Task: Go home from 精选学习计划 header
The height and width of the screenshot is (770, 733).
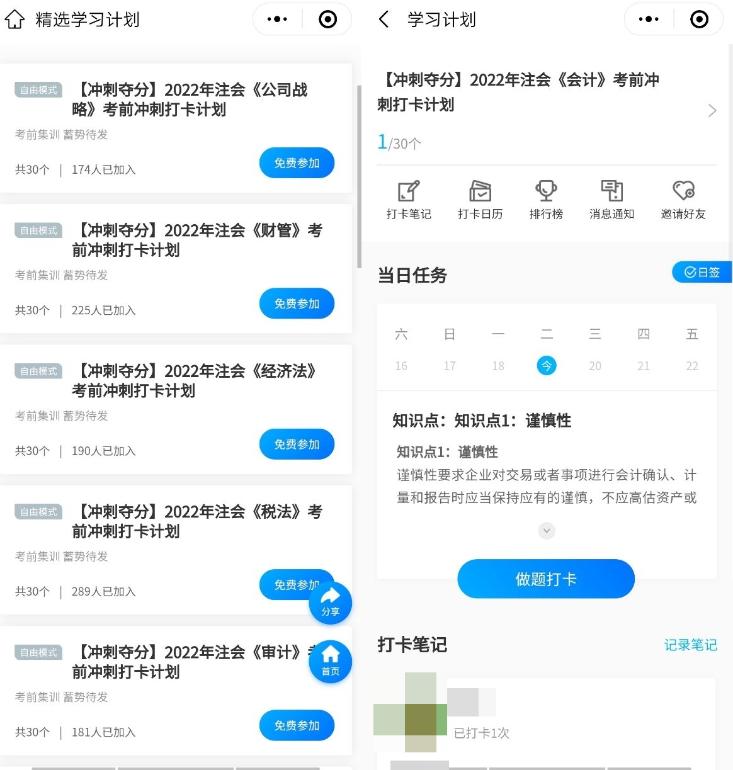Action: (x=15, y=19)
